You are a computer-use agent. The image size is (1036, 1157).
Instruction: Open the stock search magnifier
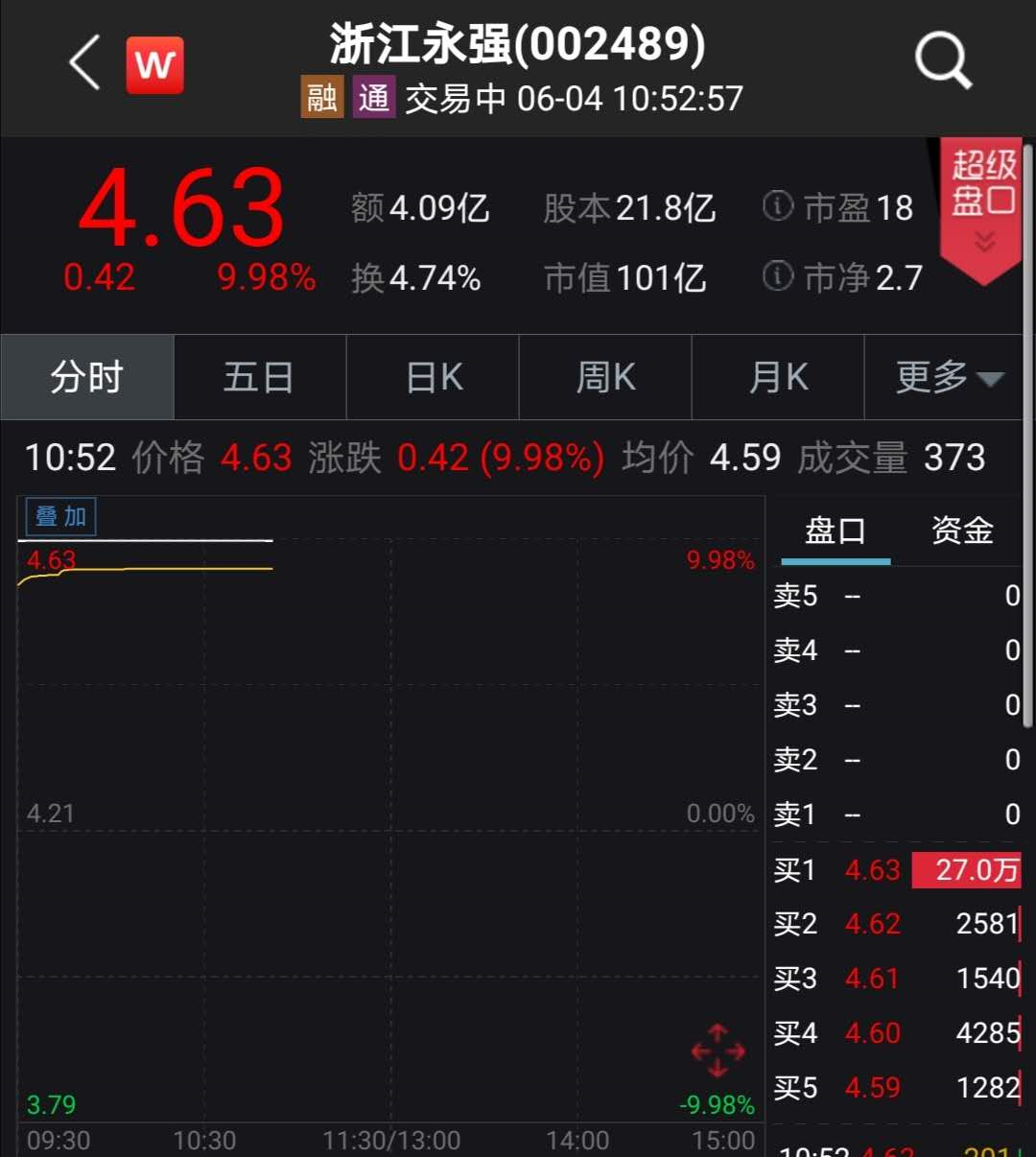(x=942, y=60)
